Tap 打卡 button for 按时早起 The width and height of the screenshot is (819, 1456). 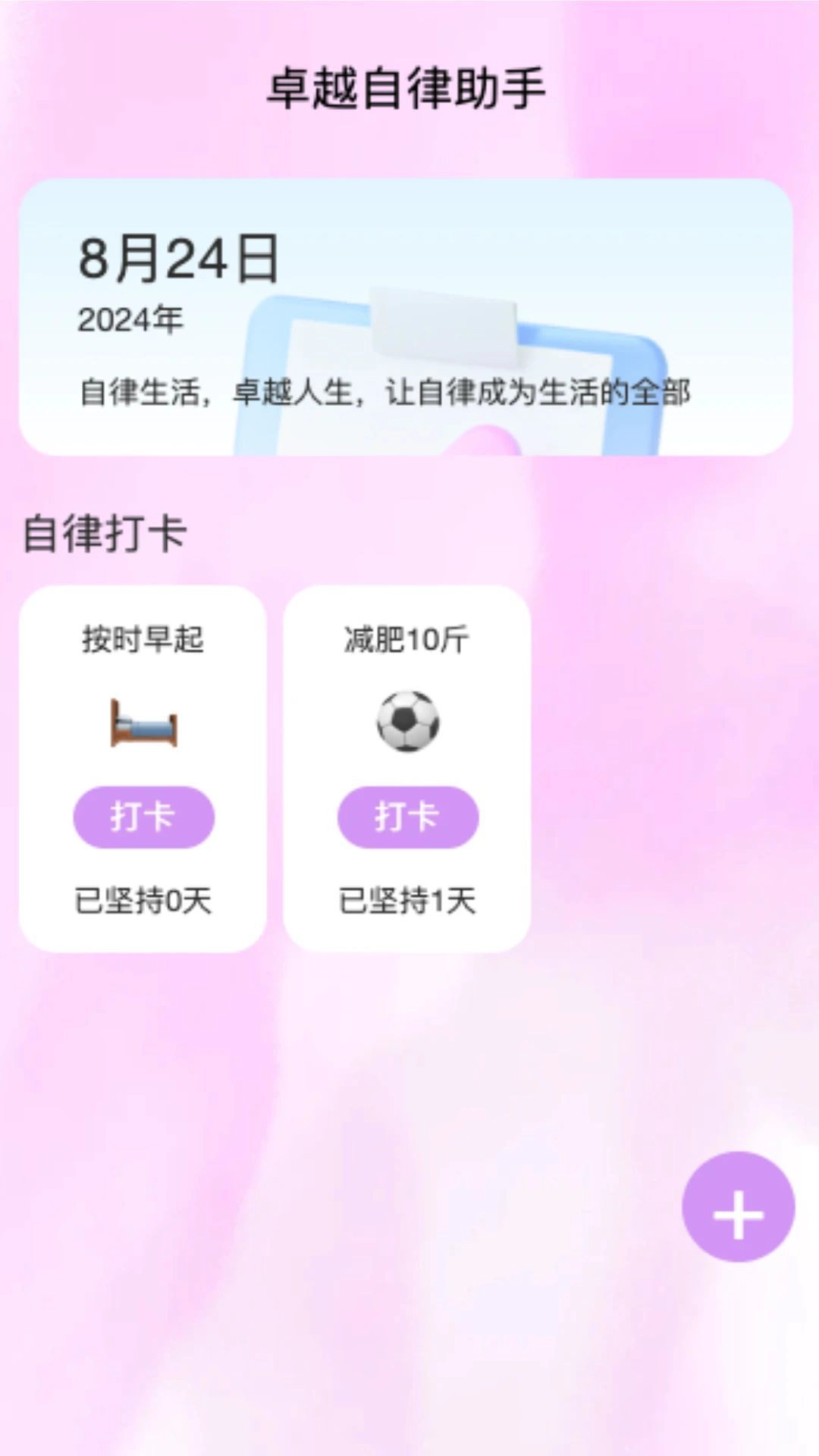pyautogui.click(x=143, y=817)
